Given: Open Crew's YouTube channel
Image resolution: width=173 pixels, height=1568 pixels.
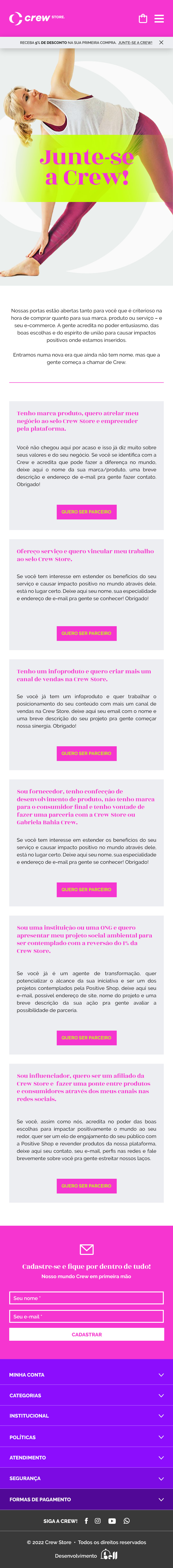Looking at the screenshot, I should tap(112, 1521).
